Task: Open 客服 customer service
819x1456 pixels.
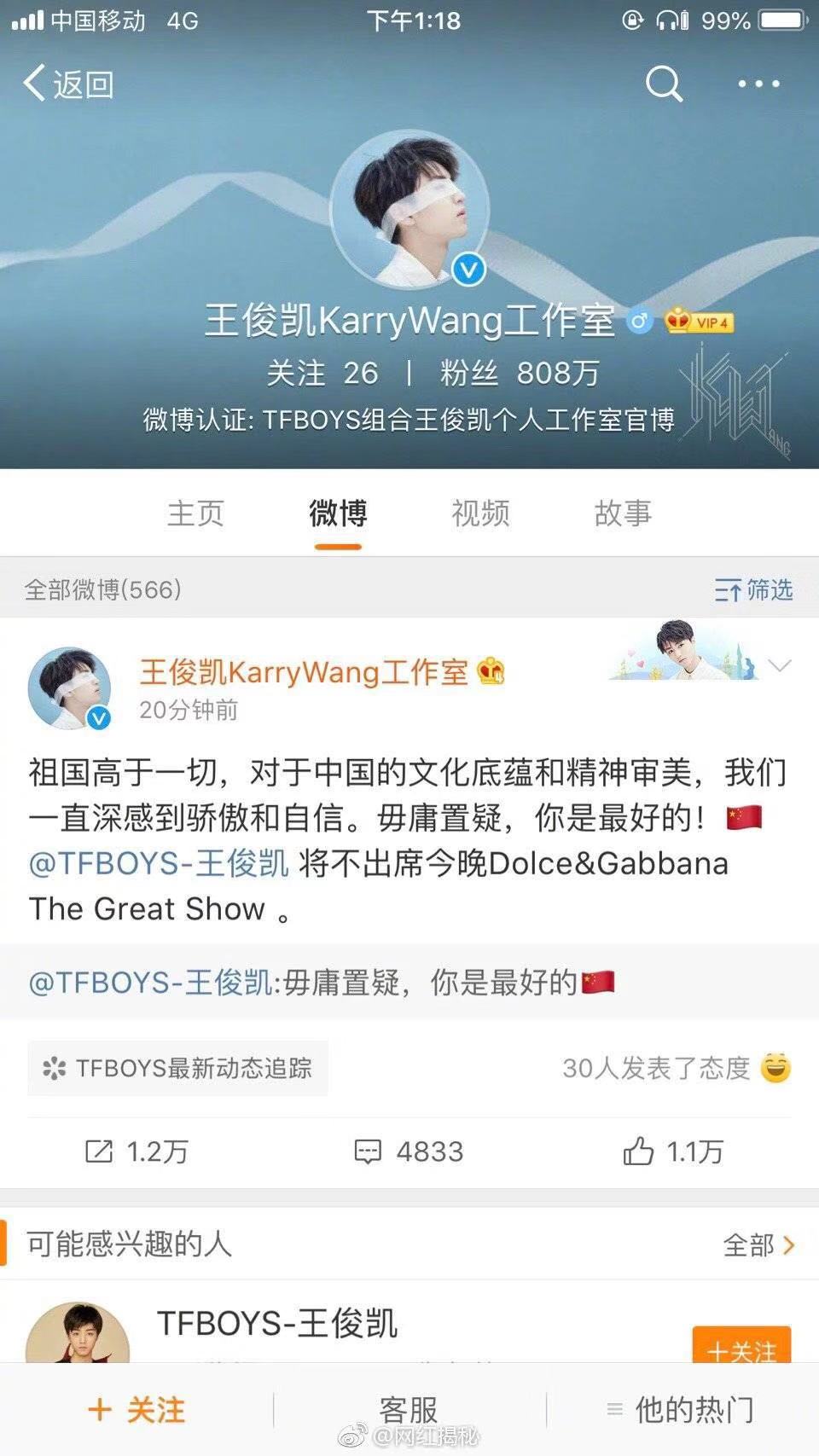Action: 409,1410
